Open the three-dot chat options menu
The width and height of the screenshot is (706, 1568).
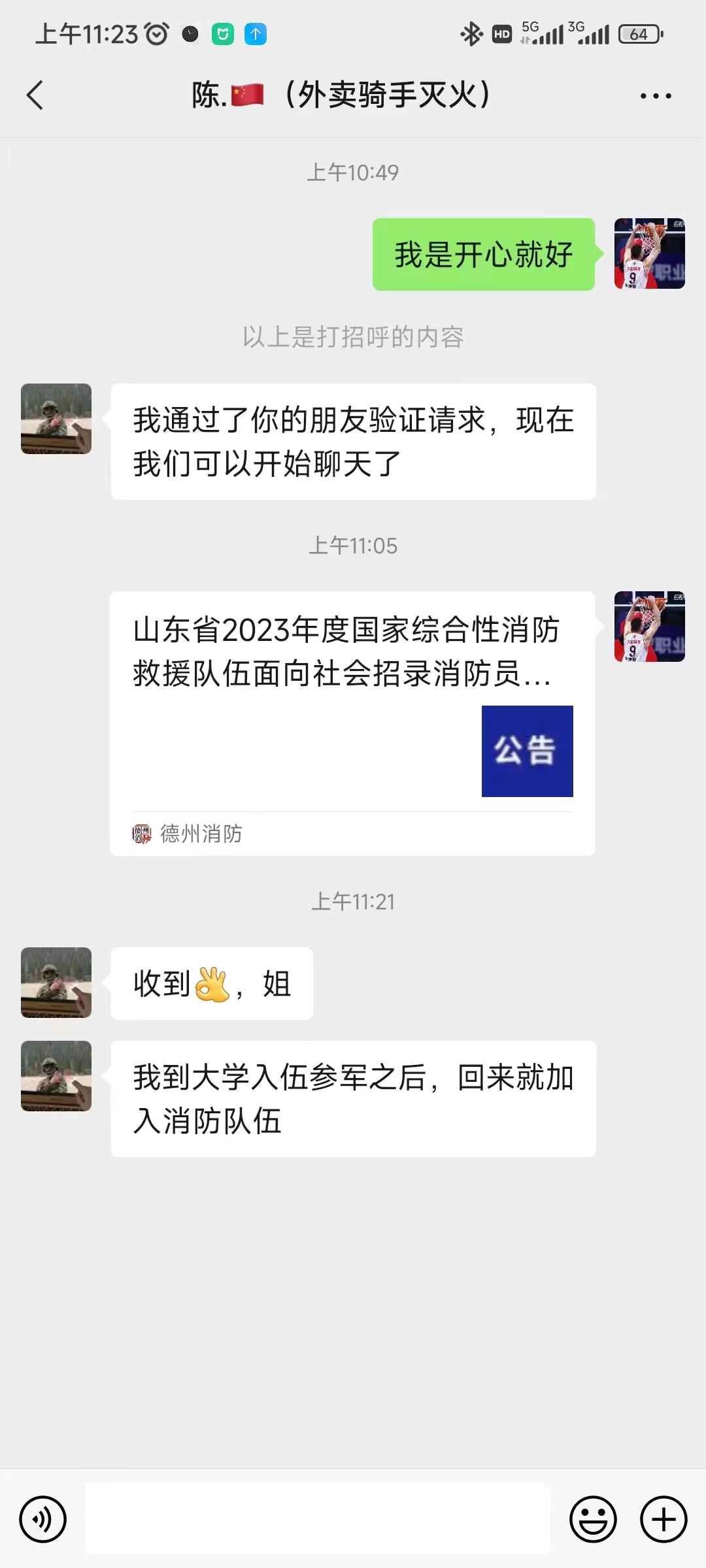click(x=656, y=96)
